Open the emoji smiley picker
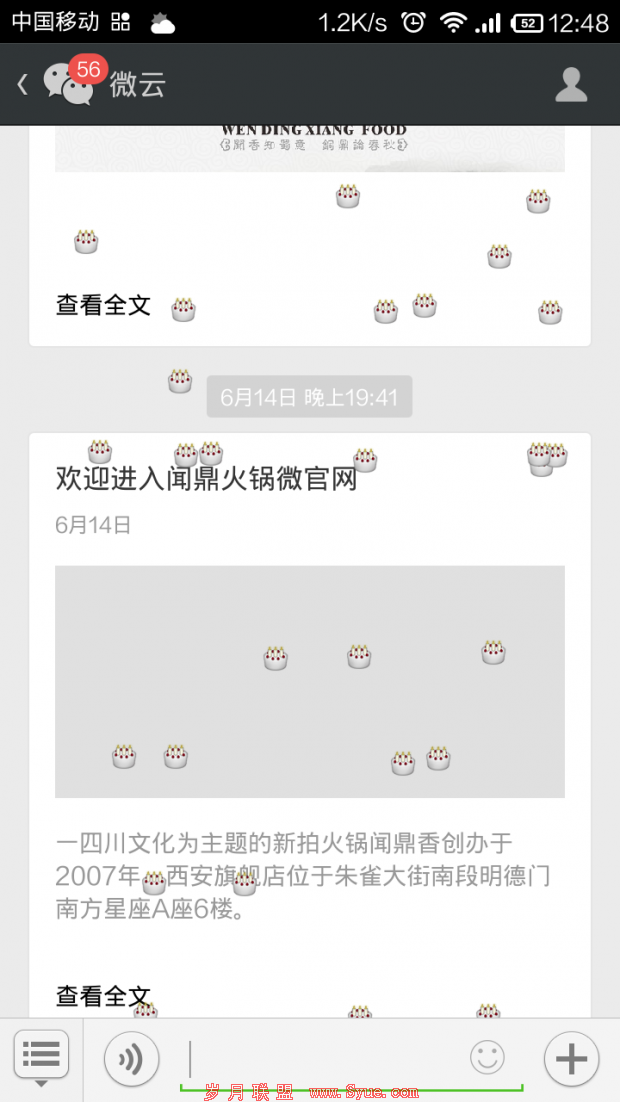Image resolution: width=620 pixels, height=1102 pixels. (x=487, y=1057)
